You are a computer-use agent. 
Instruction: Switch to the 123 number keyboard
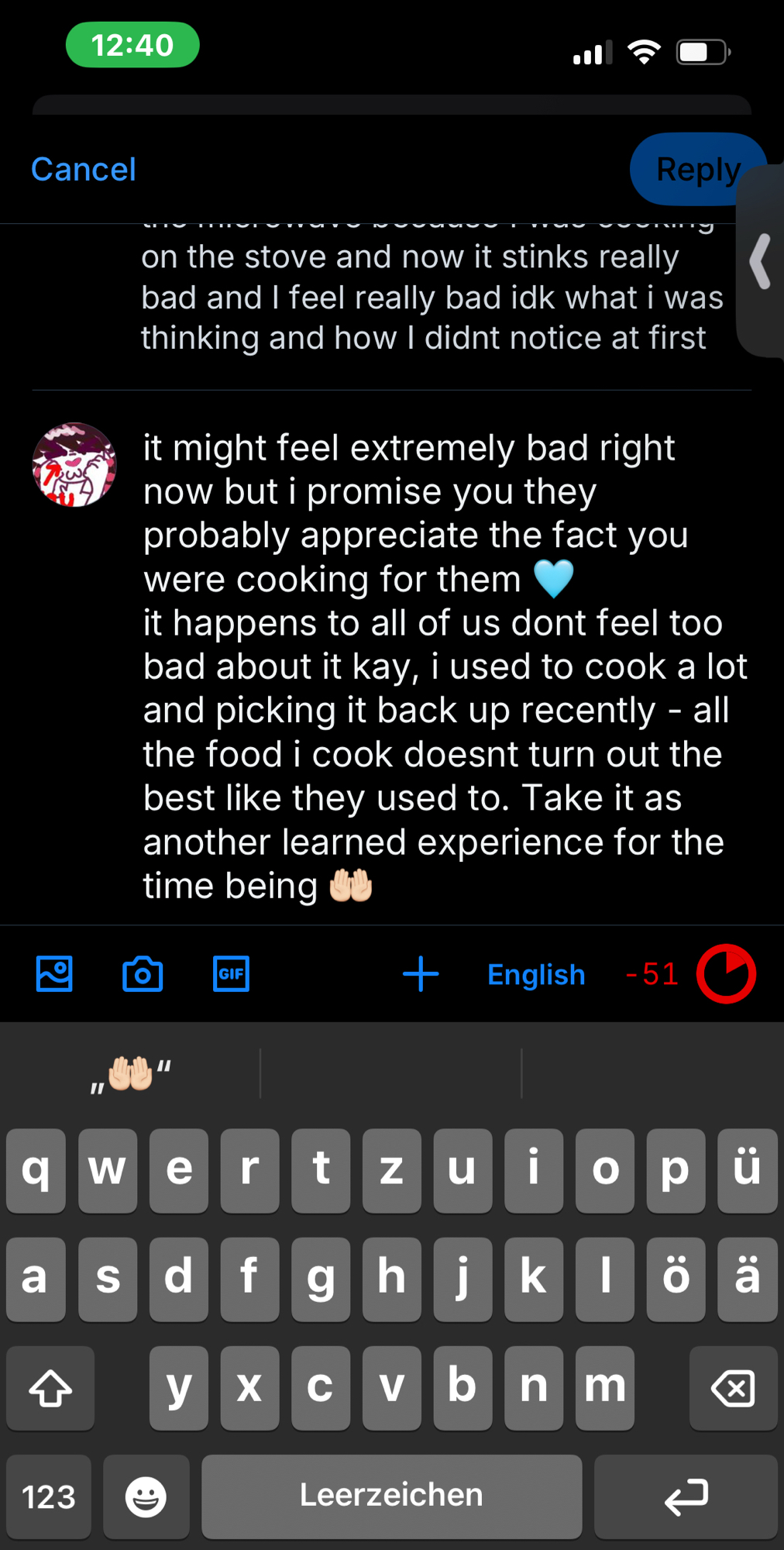[49, 1497]
